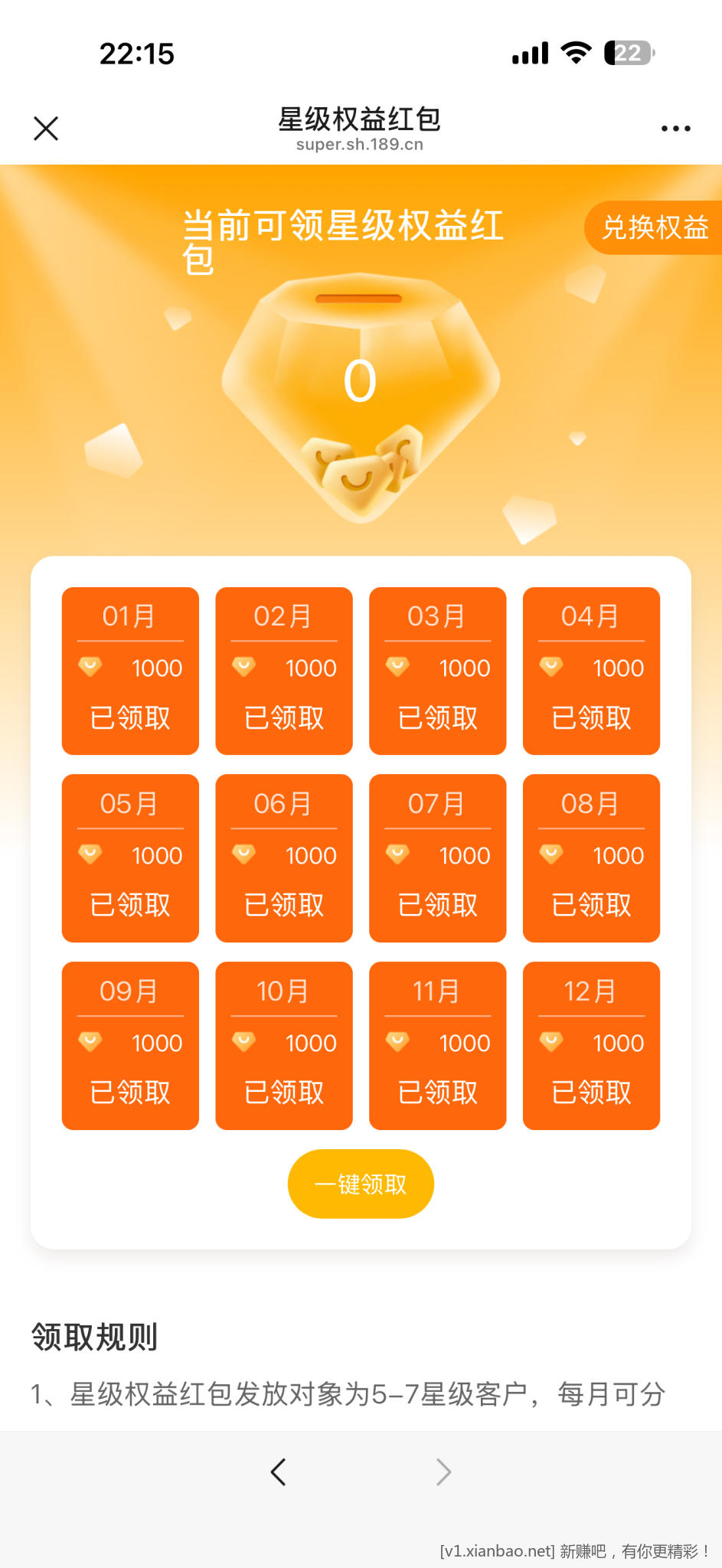This screenshot has height=1568, width=722.
Task: Close the page using the X icon
Action: tap(45, 128)
